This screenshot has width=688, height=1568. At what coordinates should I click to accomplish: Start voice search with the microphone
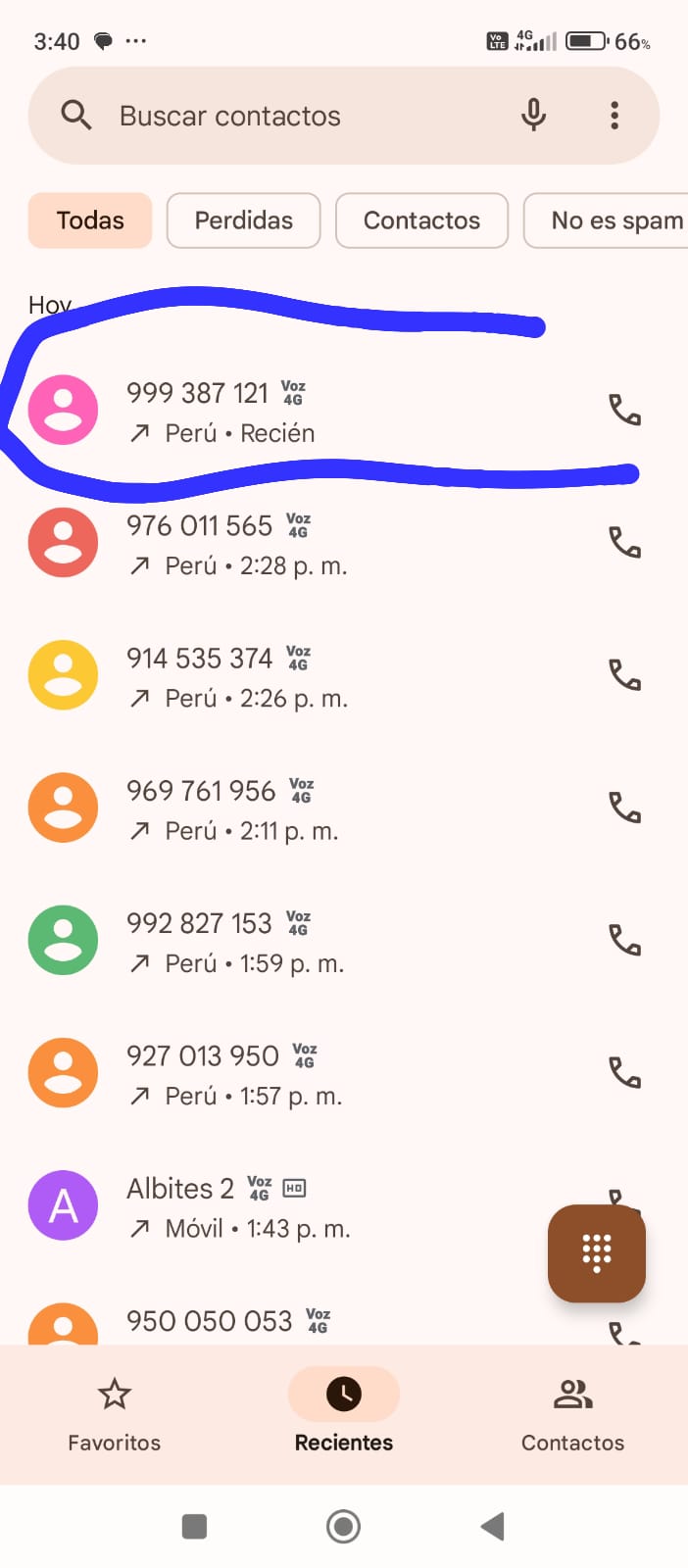click(533, 116)
